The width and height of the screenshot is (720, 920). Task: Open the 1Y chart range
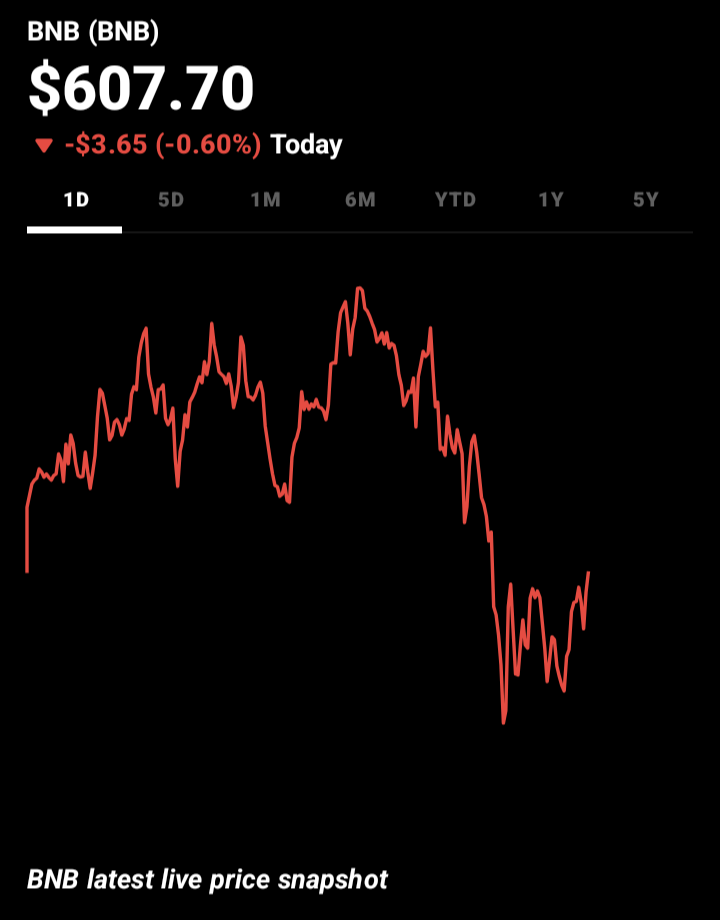pyautogui.click(x=551, y=199)
